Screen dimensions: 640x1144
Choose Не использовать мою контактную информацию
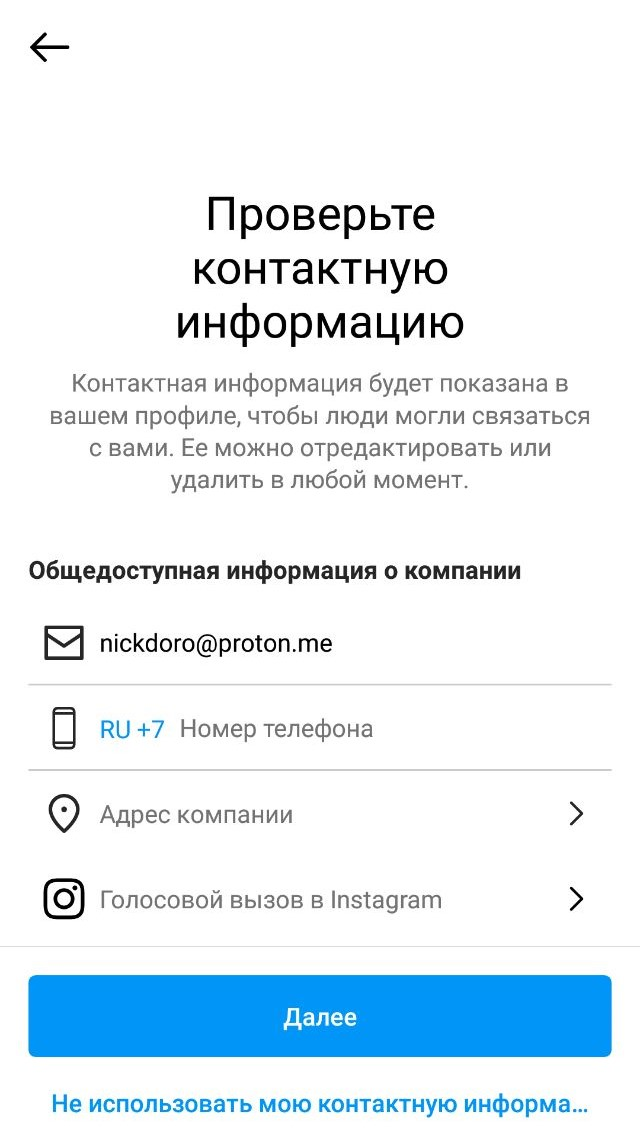pyautogui.click(x=319, y=1104)
